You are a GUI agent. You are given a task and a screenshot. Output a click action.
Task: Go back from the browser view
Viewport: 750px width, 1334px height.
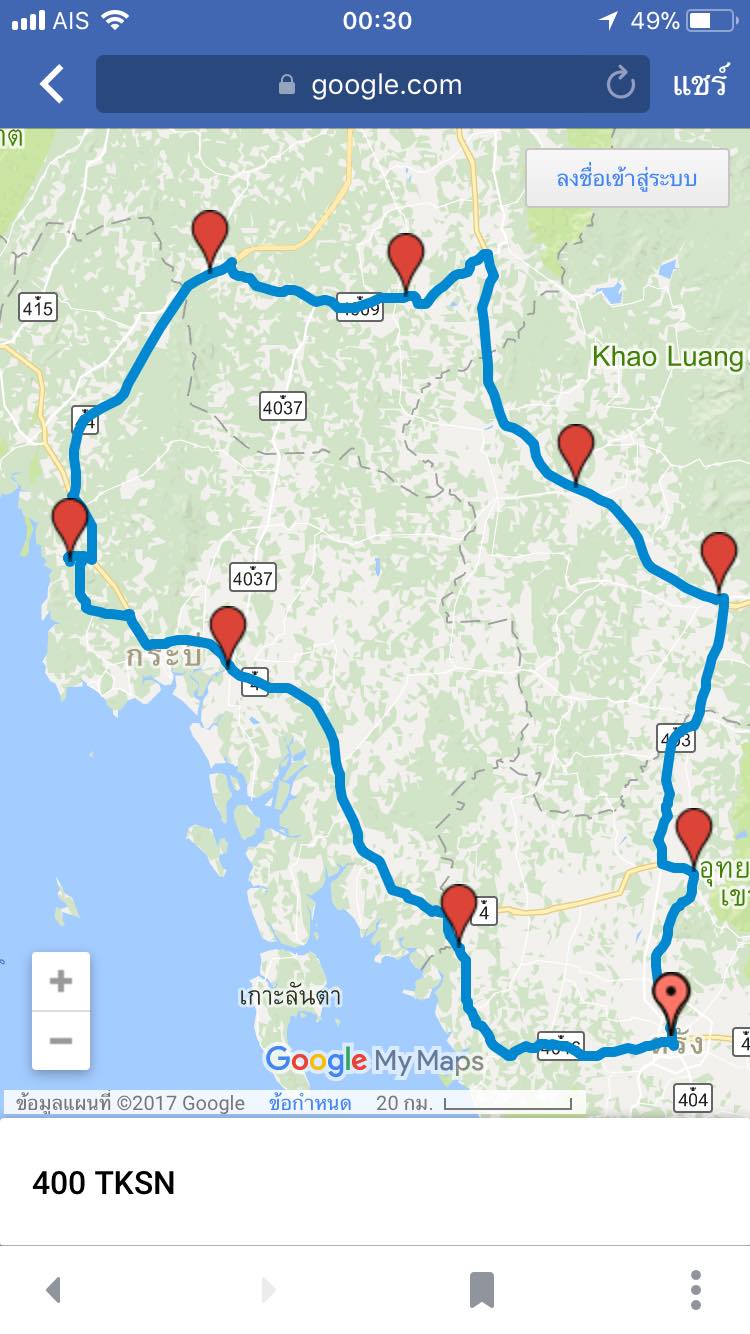[52, 84]
